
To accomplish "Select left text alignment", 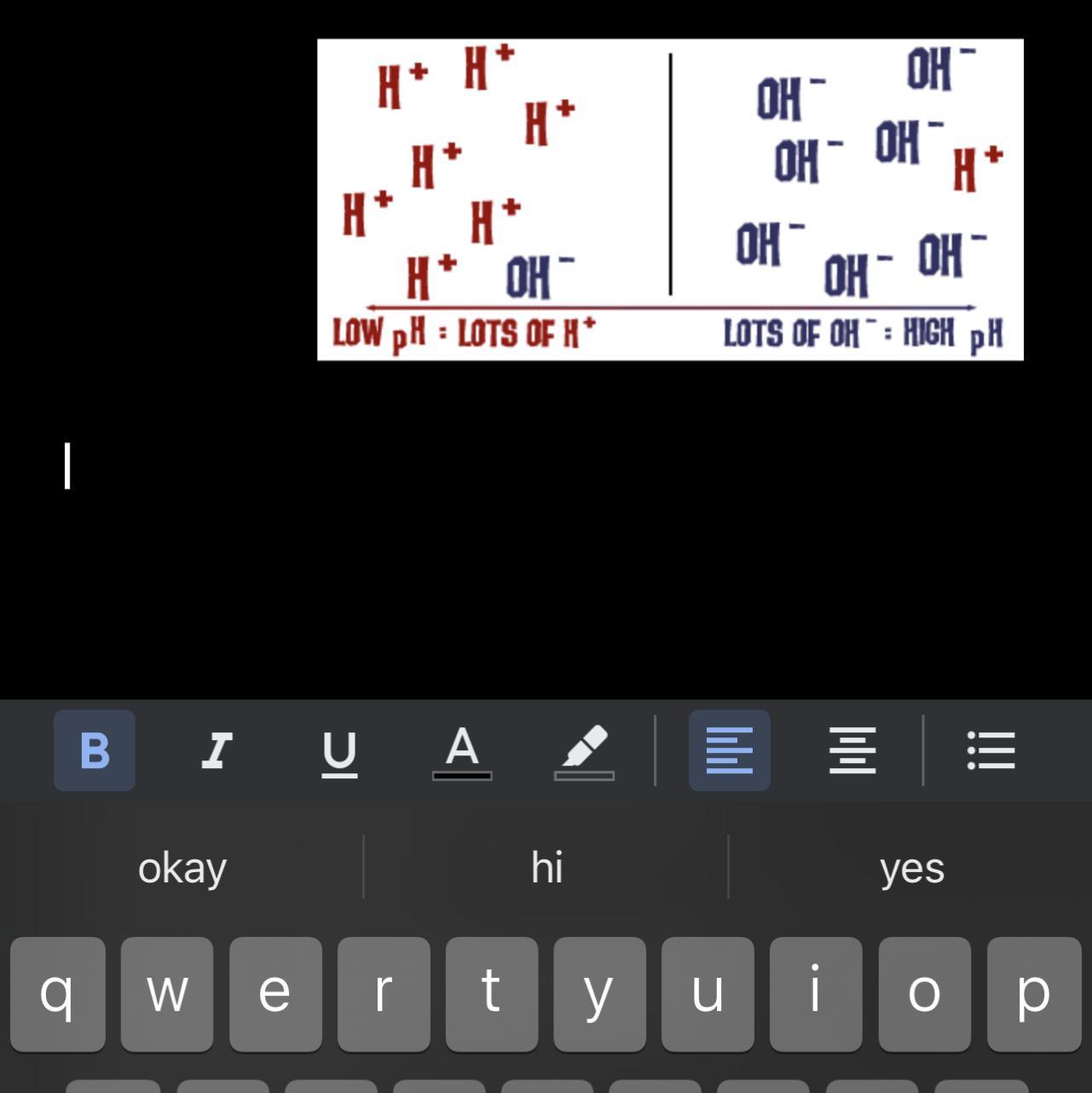I will 729,750.
